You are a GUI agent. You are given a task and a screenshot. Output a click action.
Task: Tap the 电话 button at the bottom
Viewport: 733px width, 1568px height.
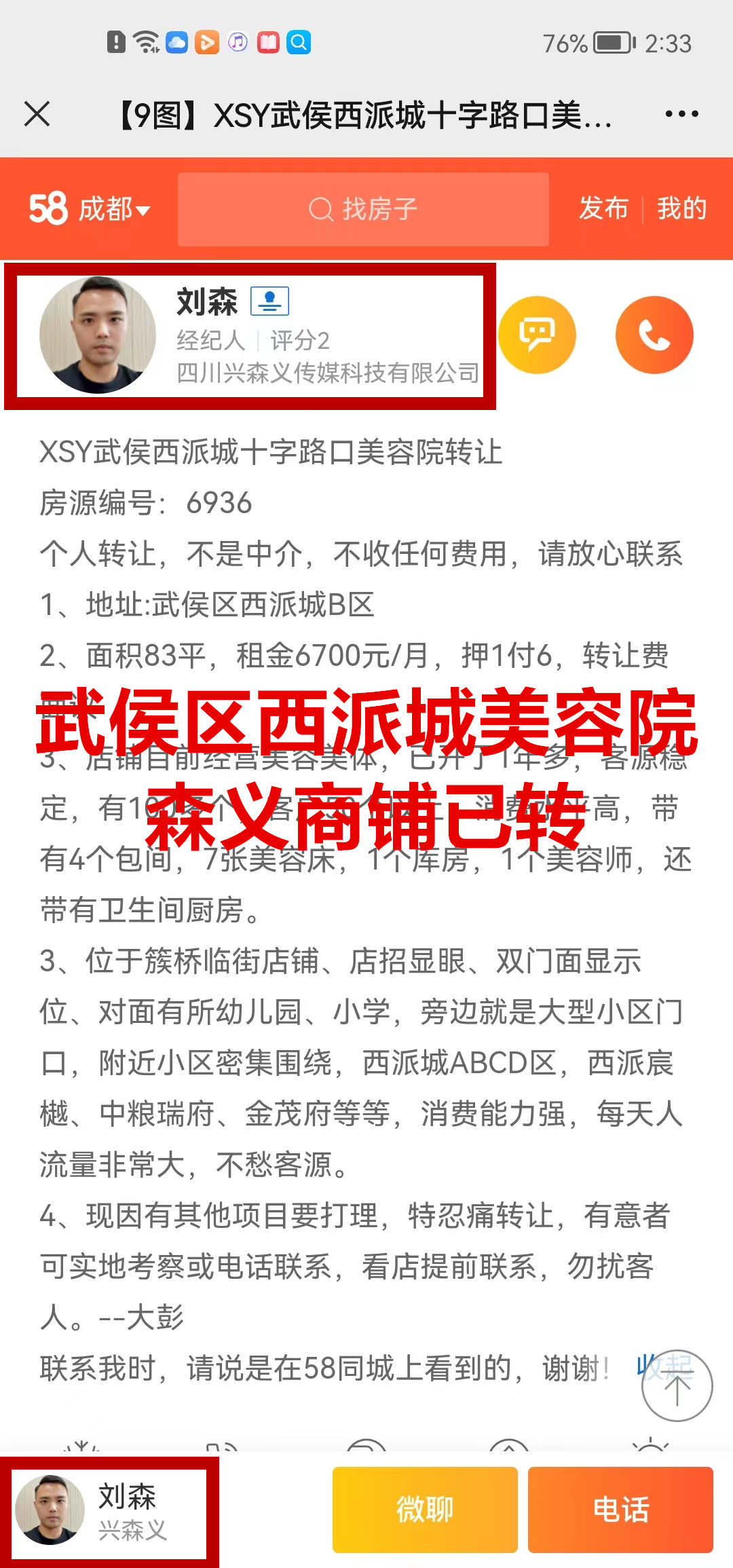620,1510
